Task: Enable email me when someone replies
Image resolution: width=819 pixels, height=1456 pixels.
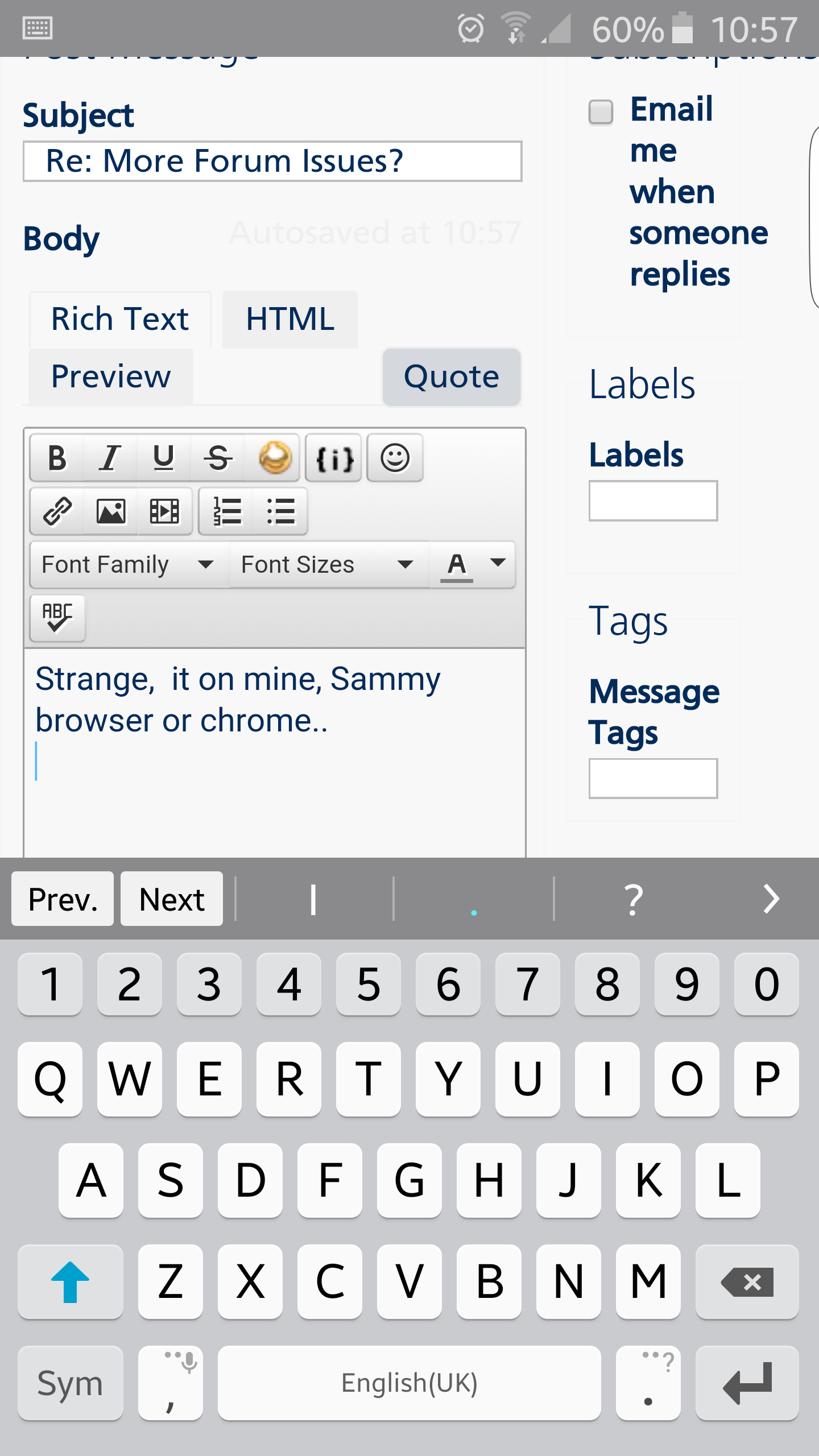Action: coord(601,112)
